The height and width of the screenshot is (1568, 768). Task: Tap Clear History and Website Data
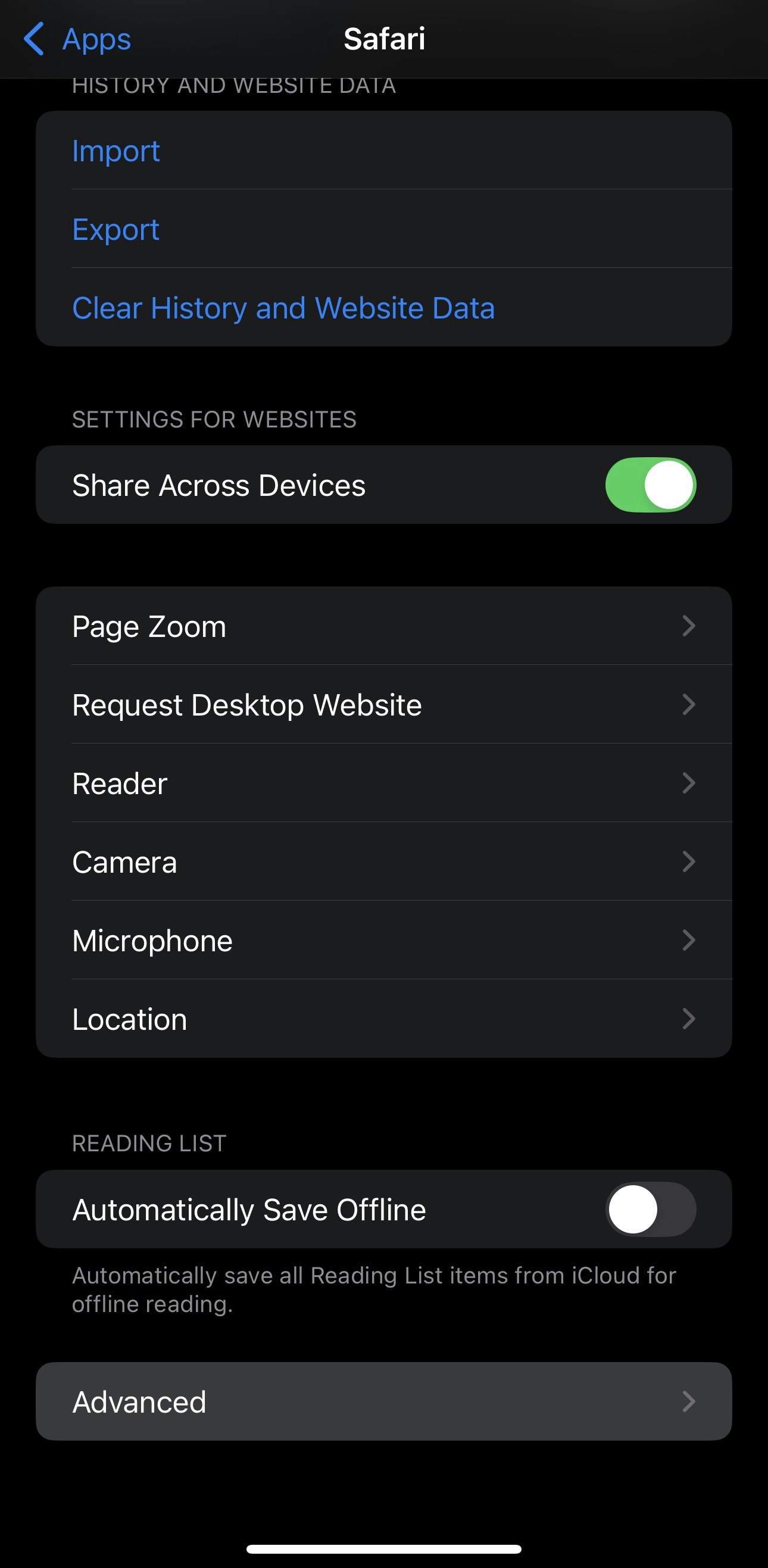(283, 308)
